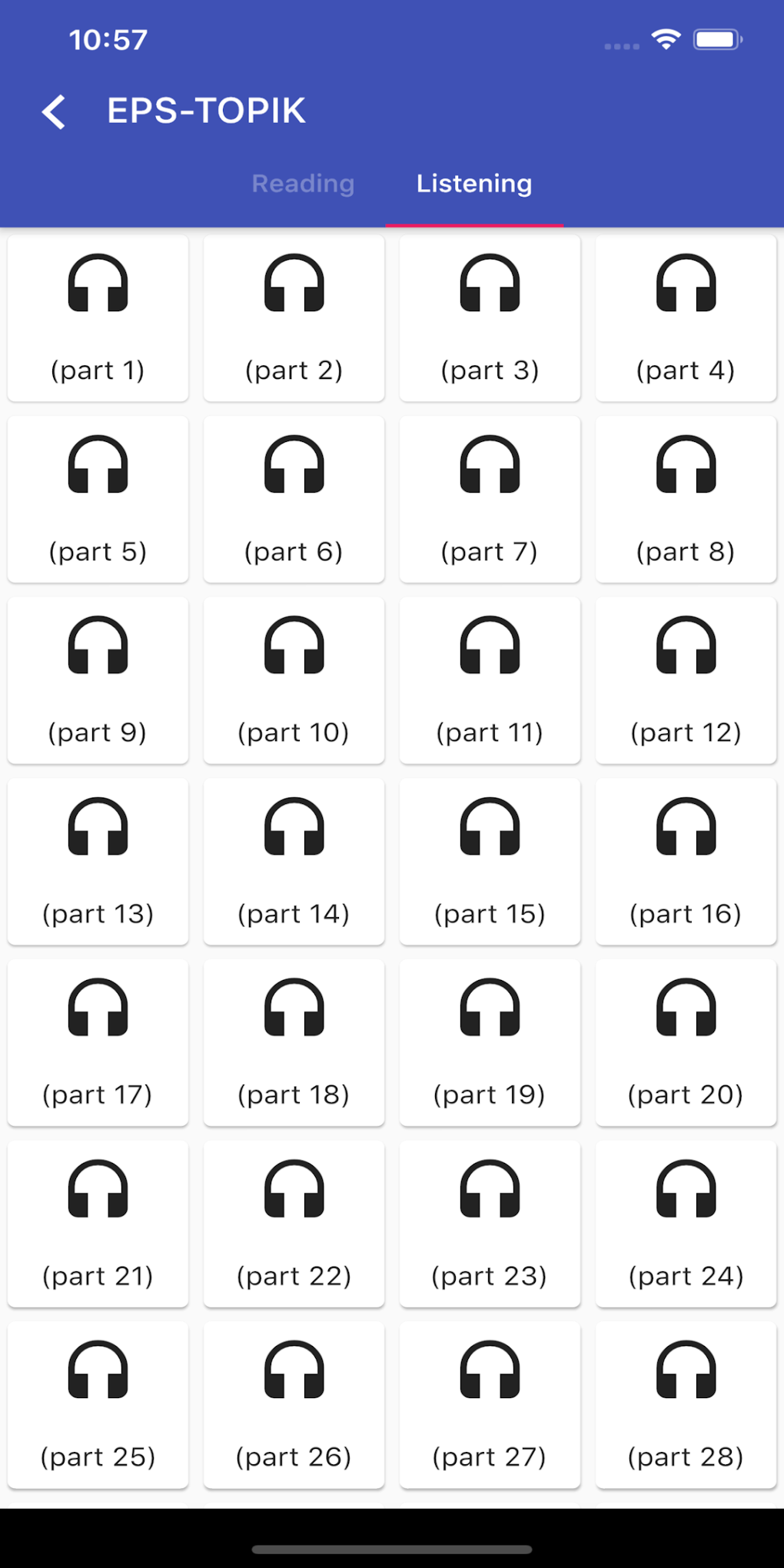Switch to the Reading tab
The height and width of the screenshot is (1568, 784).
tap(303, 183)
